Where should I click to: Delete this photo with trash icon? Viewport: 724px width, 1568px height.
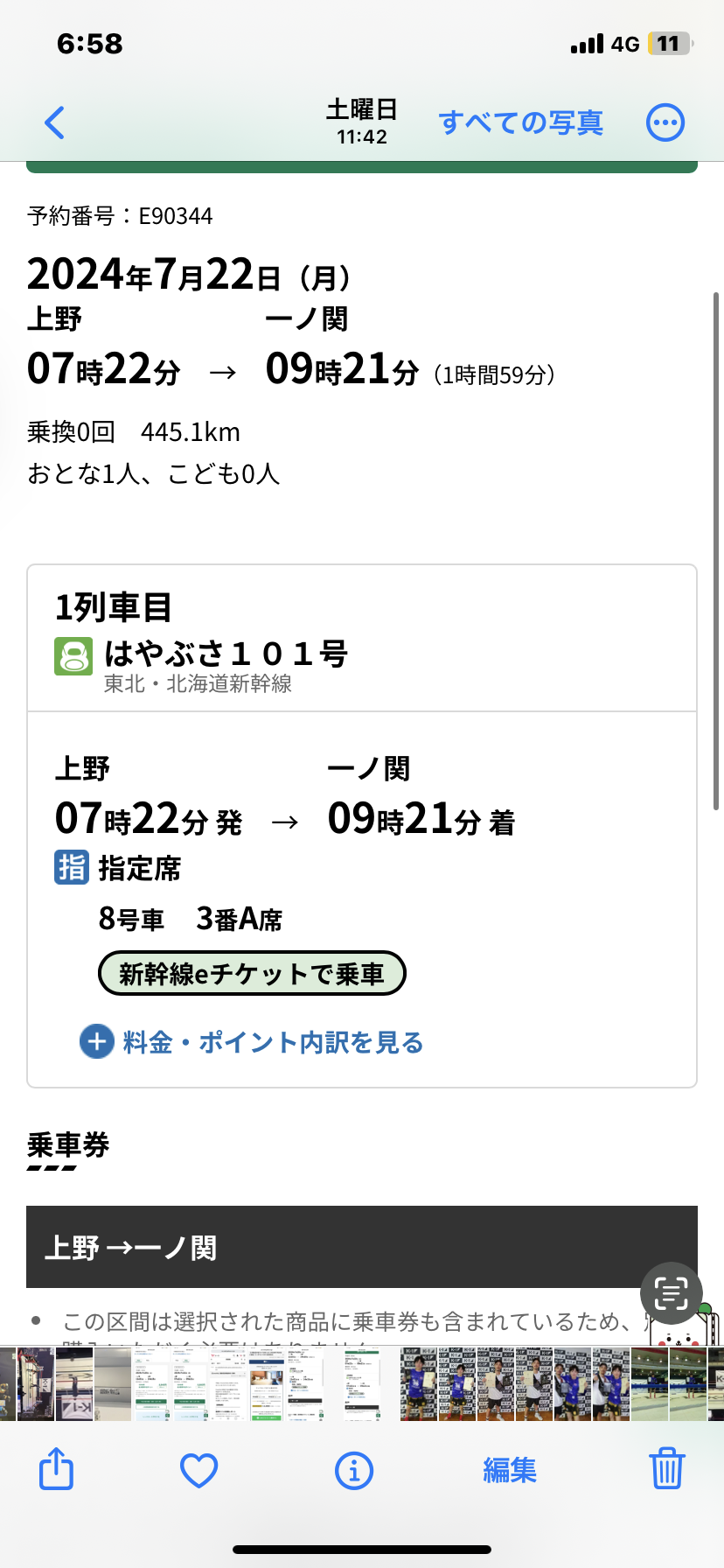coord(666,1469)
